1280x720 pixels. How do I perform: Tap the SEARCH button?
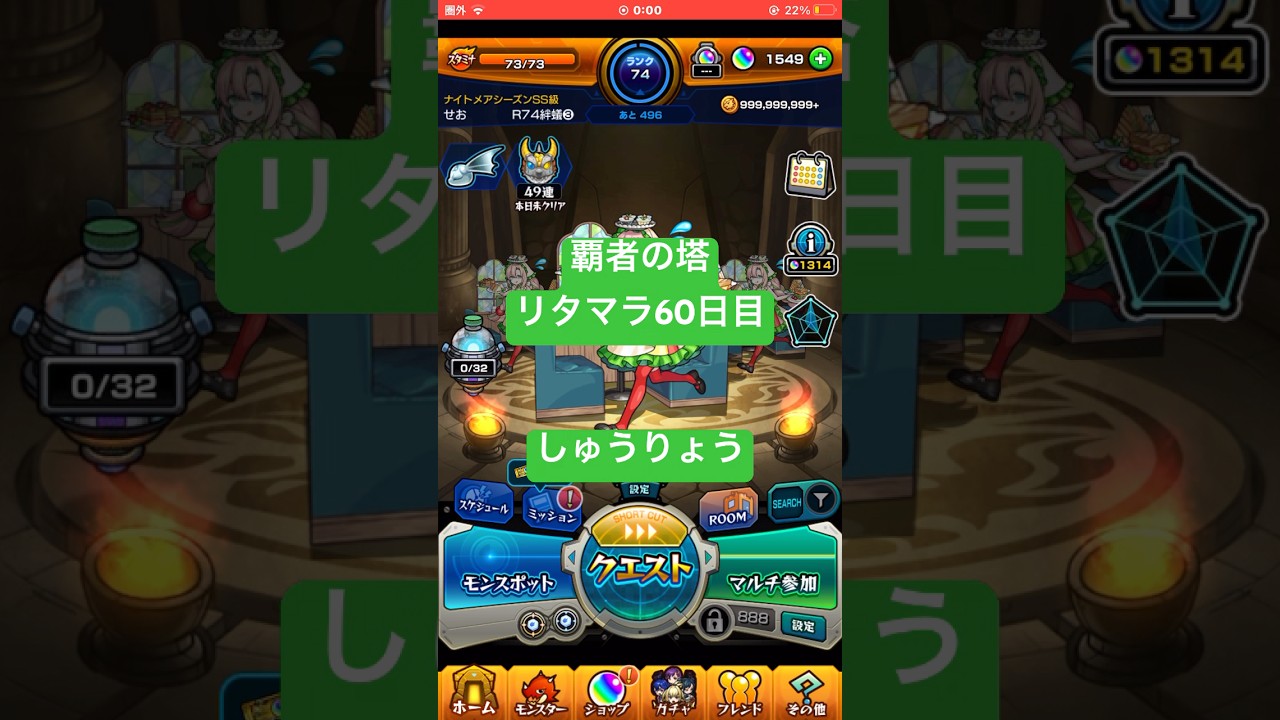(x=787, y=503)
